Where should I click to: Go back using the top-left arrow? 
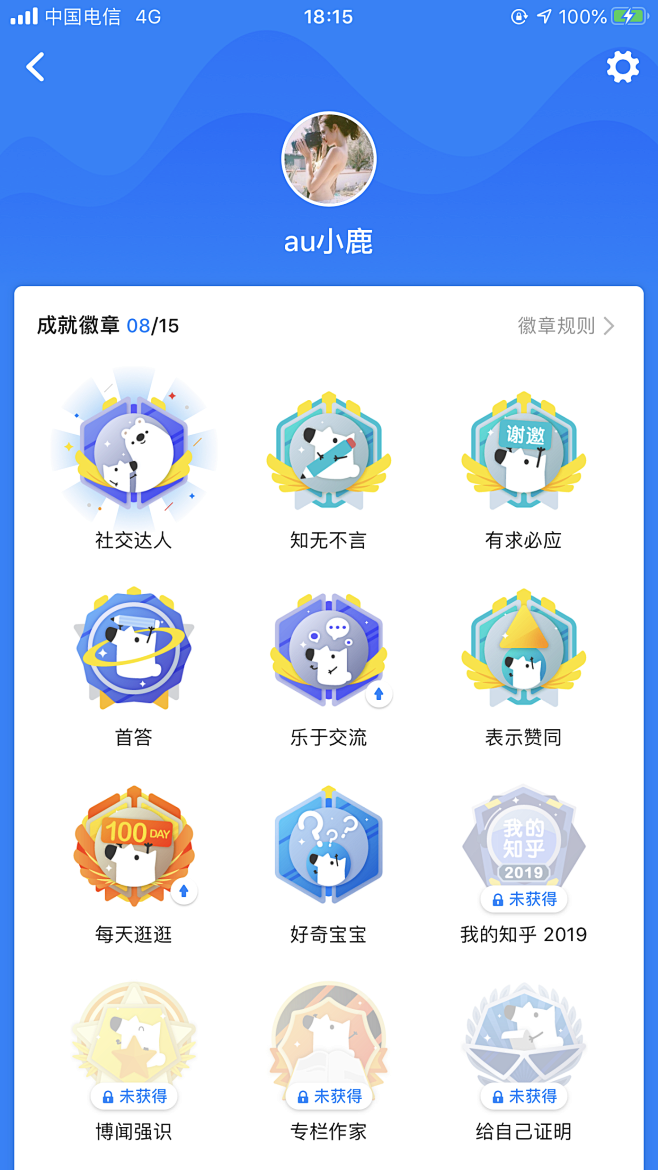[x=36, y=67]
